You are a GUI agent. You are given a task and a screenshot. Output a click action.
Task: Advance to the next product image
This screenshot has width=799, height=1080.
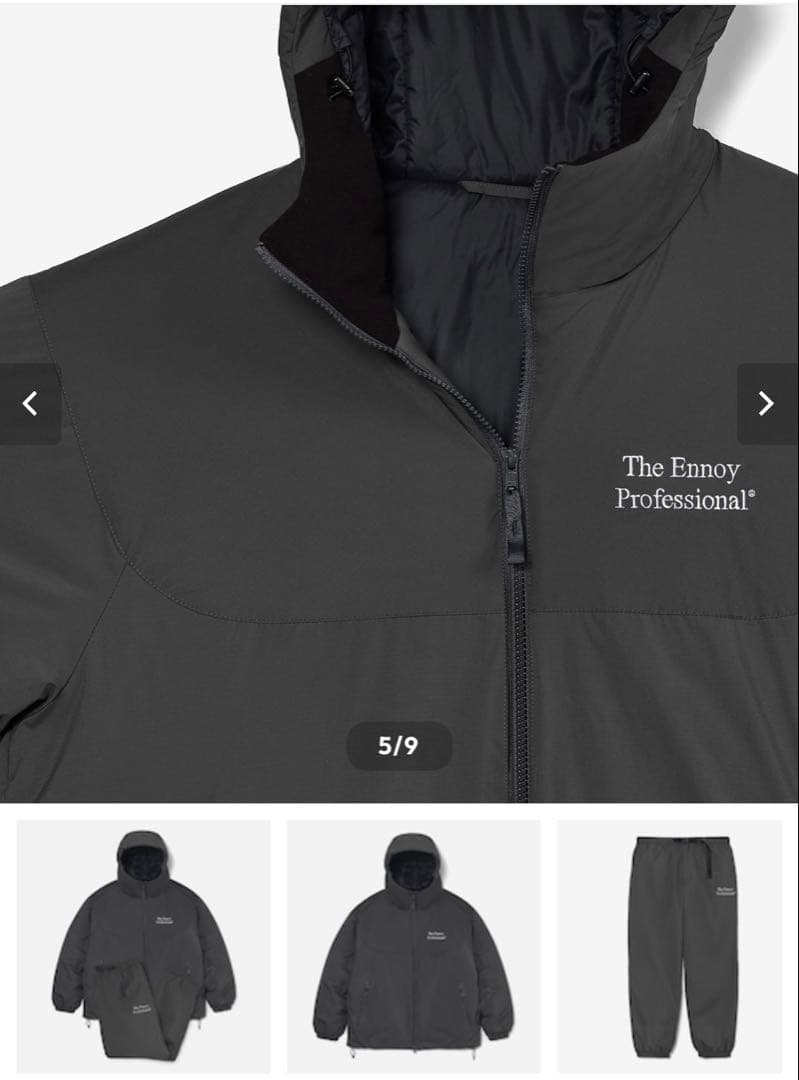(x=766, y=404)
